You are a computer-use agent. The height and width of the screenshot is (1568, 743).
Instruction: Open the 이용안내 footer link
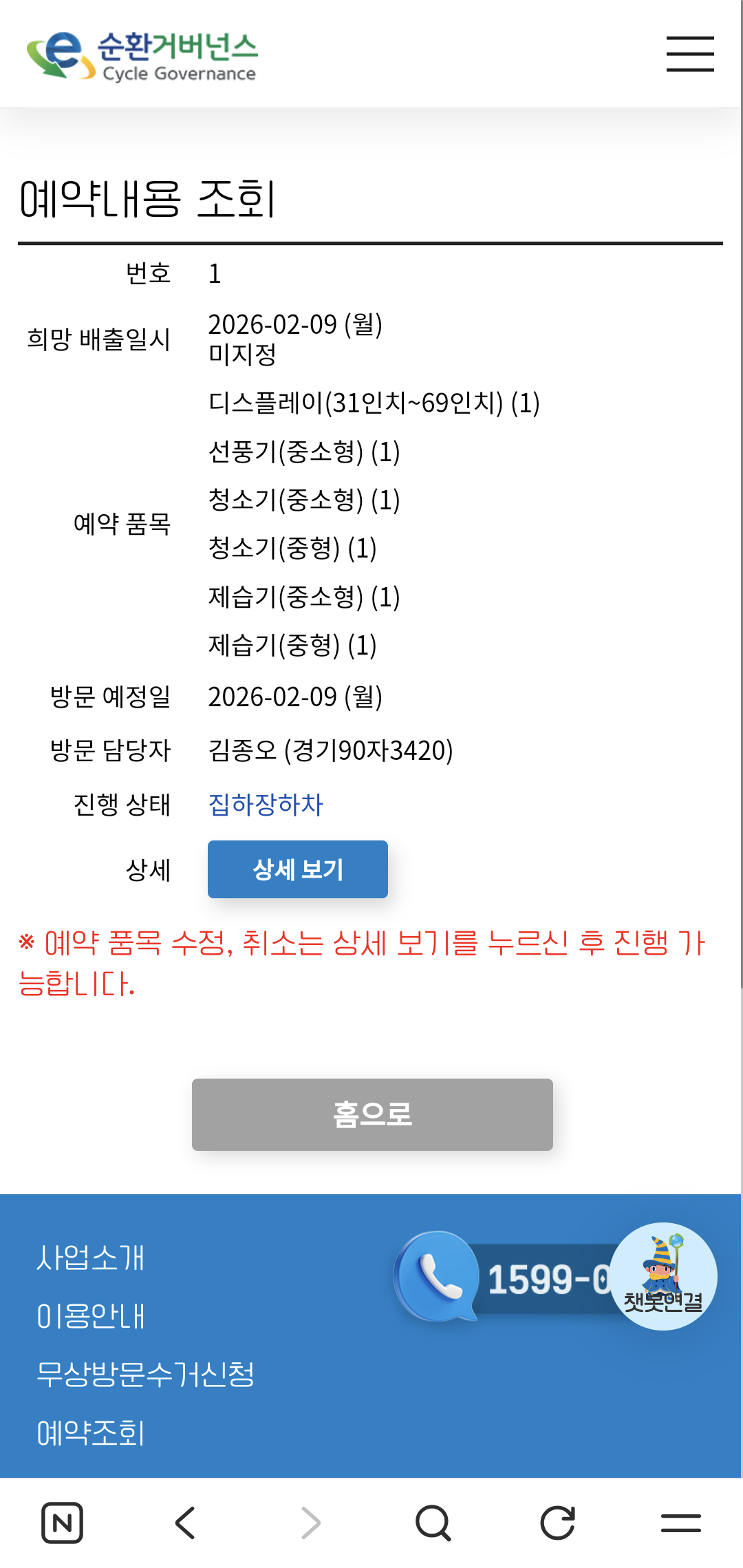[90, 1316]
